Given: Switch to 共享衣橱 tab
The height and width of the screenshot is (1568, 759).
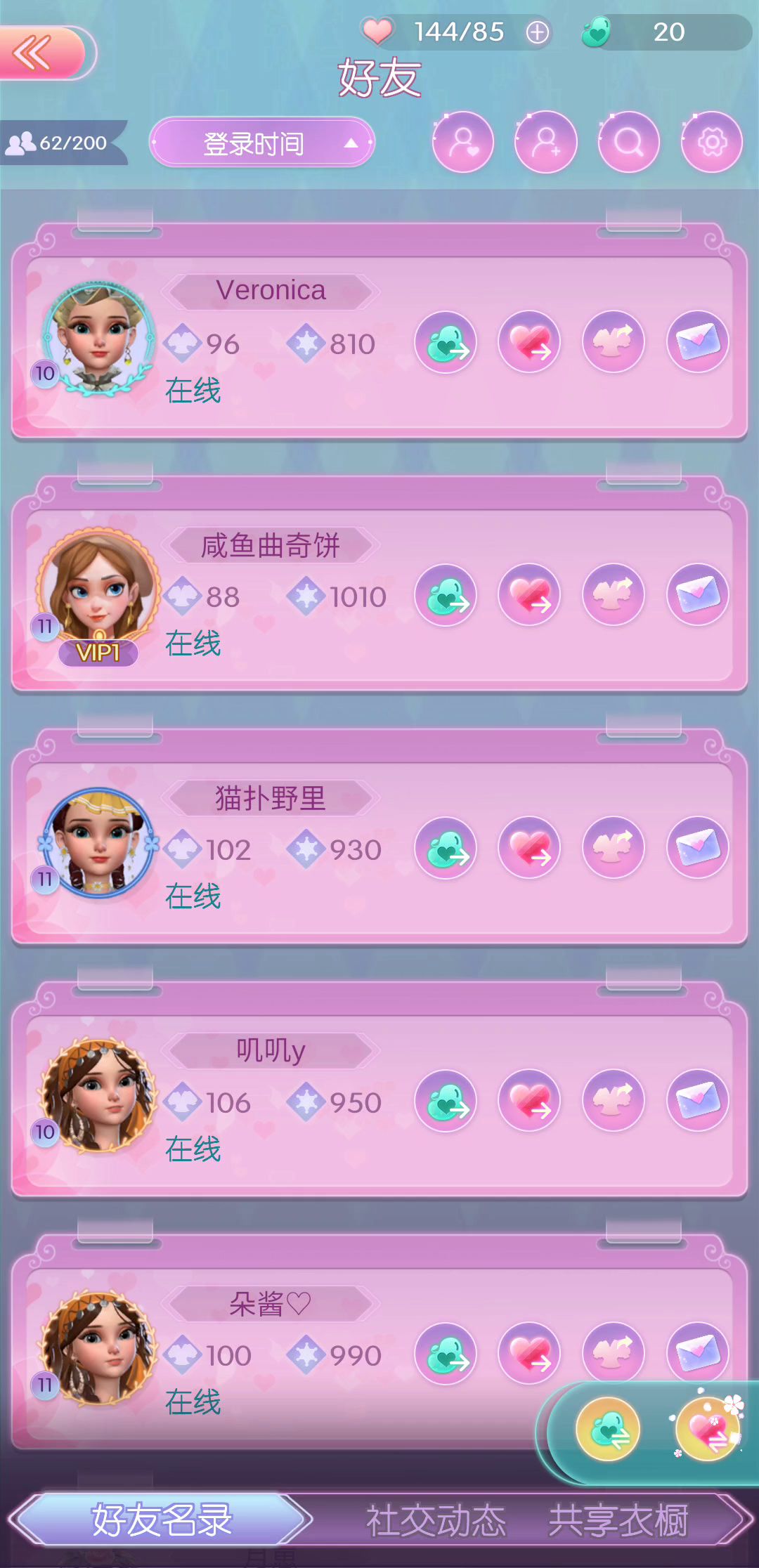Looking at the screenshot, I should pos(618,1520).
